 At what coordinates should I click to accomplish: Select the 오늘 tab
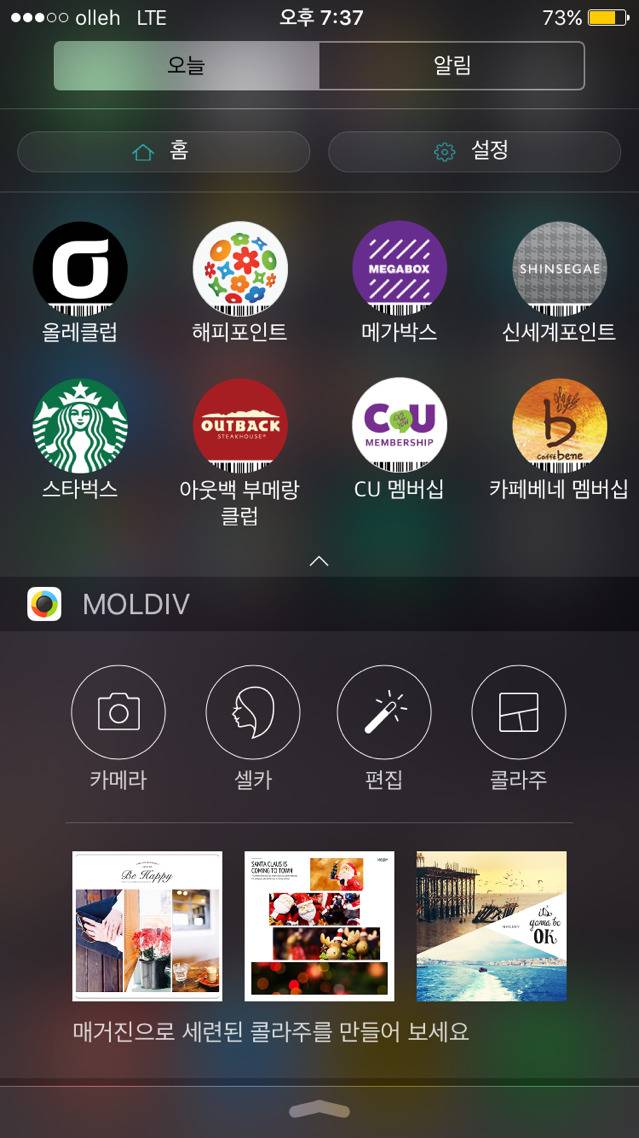pyautogui.click(x=186, y=66)
